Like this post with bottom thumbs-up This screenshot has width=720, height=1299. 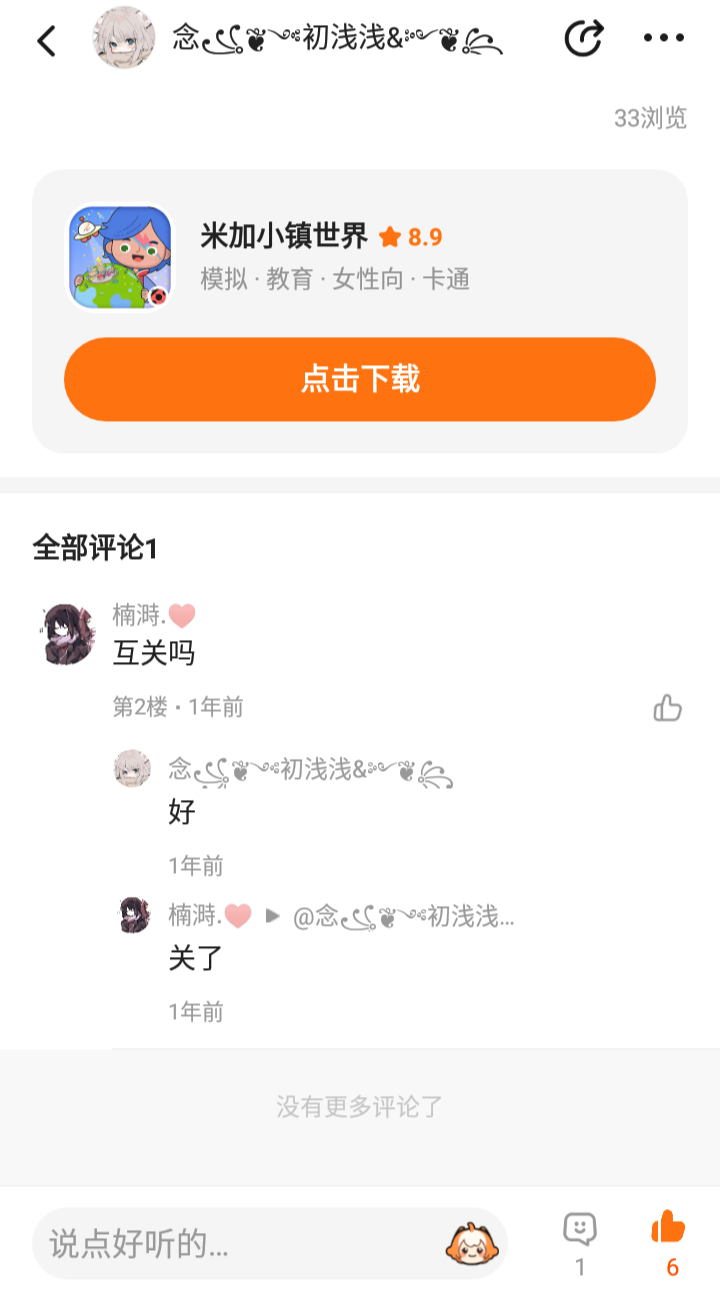(669, 1228)
